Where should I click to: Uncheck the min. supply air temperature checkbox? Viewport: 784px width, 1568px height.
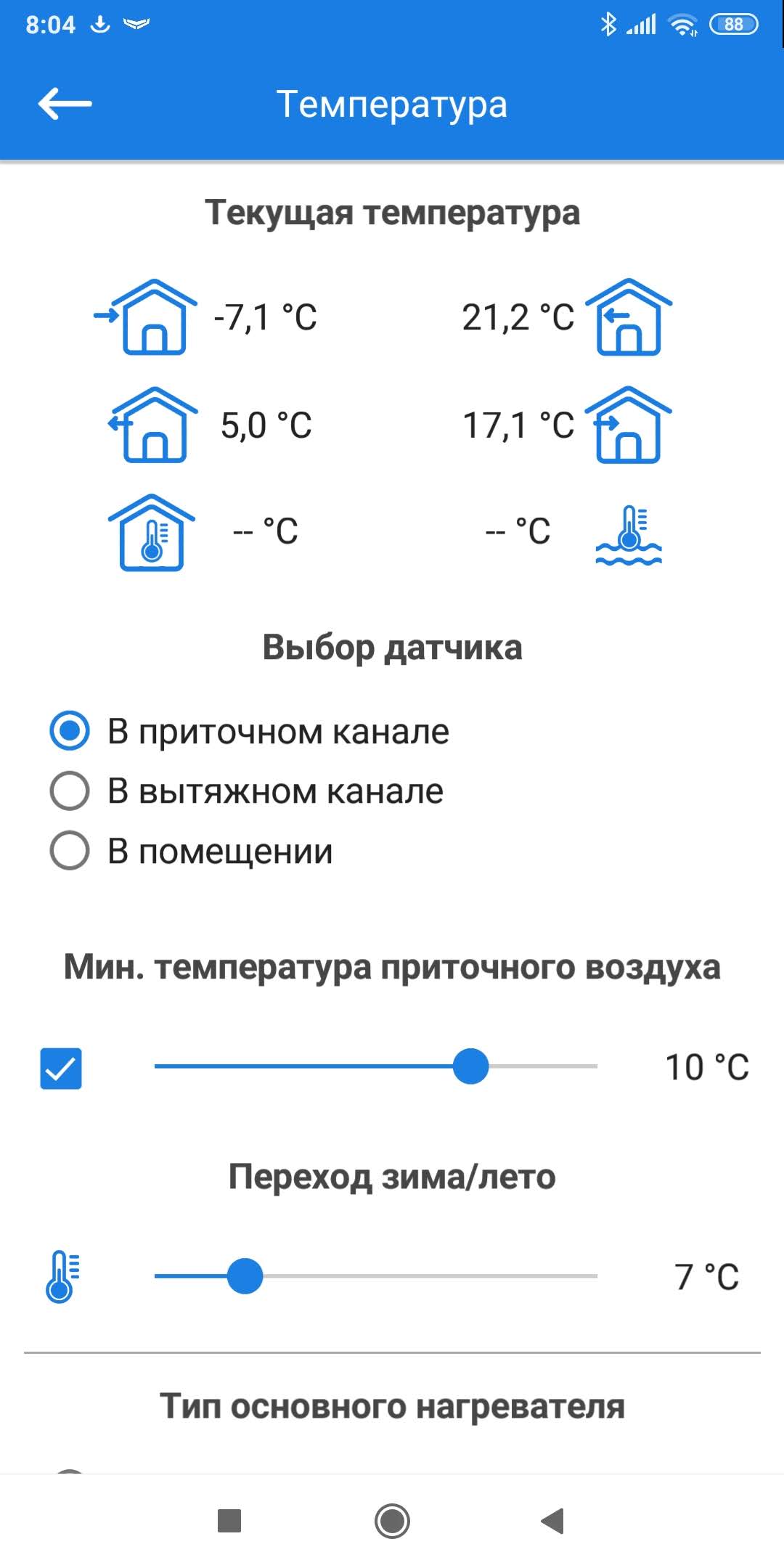pyautogui.click(x=61, y=1068)
